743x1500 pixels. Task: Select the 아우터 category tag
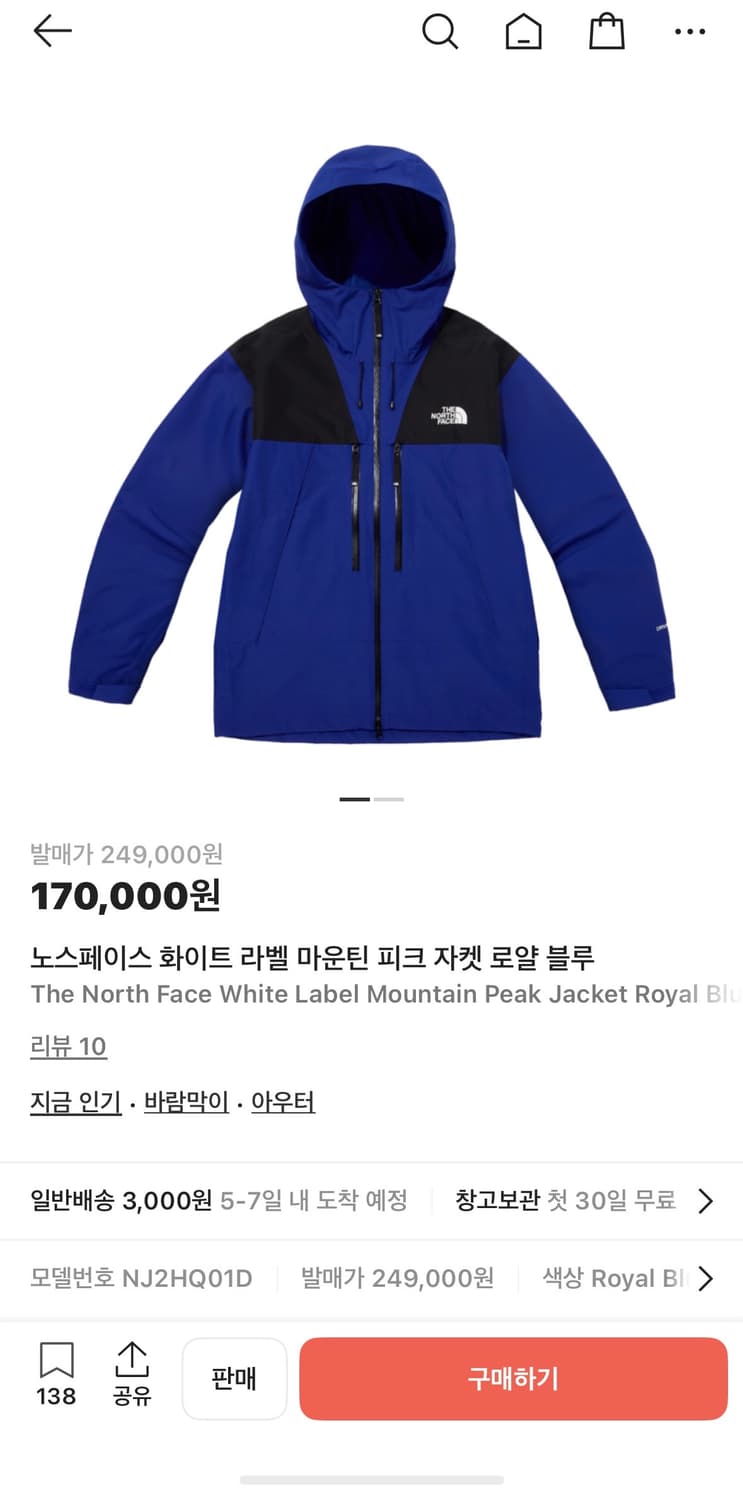(x=283, y=1100)
